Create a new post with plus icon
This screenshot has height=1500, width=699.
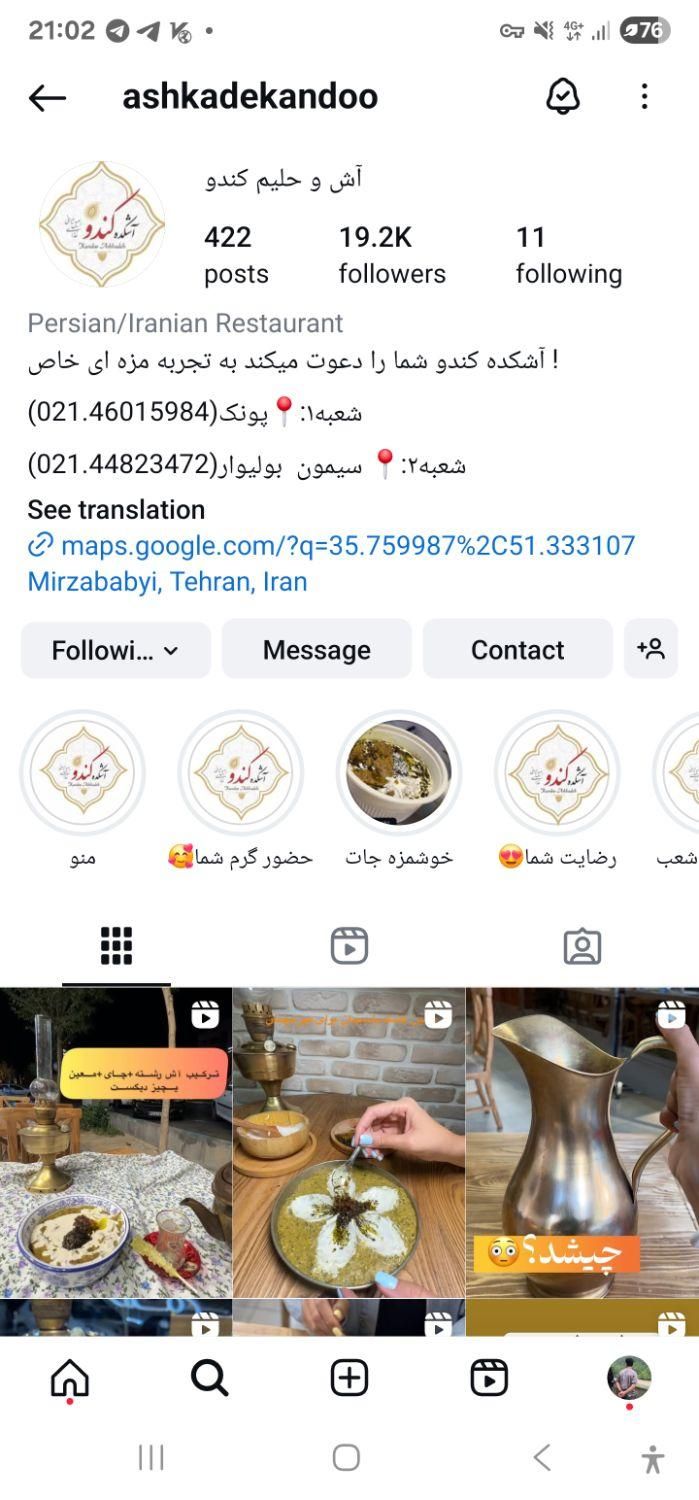349,1379
